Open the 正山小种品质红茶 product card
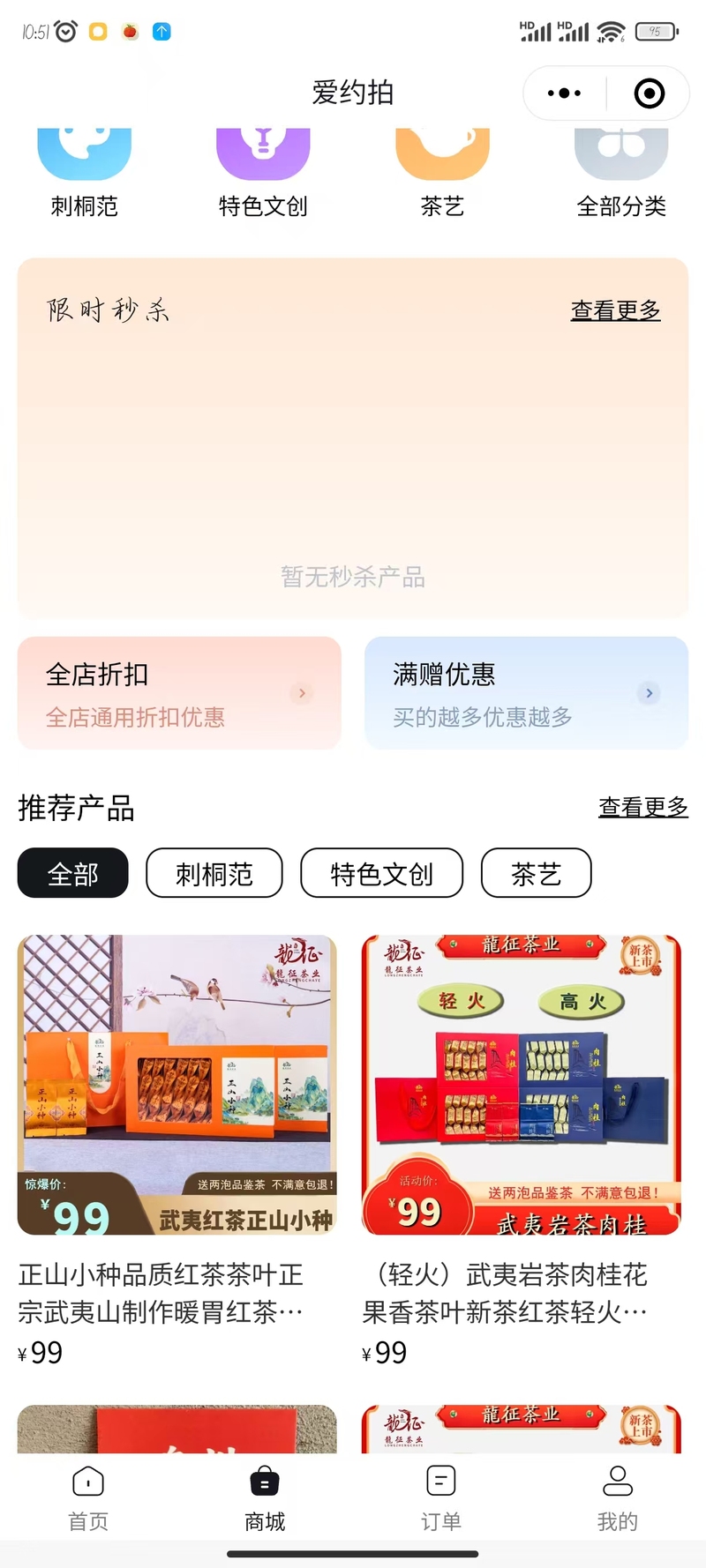The width and height of the screenshot is (706, 1568). click(177, 1146)
